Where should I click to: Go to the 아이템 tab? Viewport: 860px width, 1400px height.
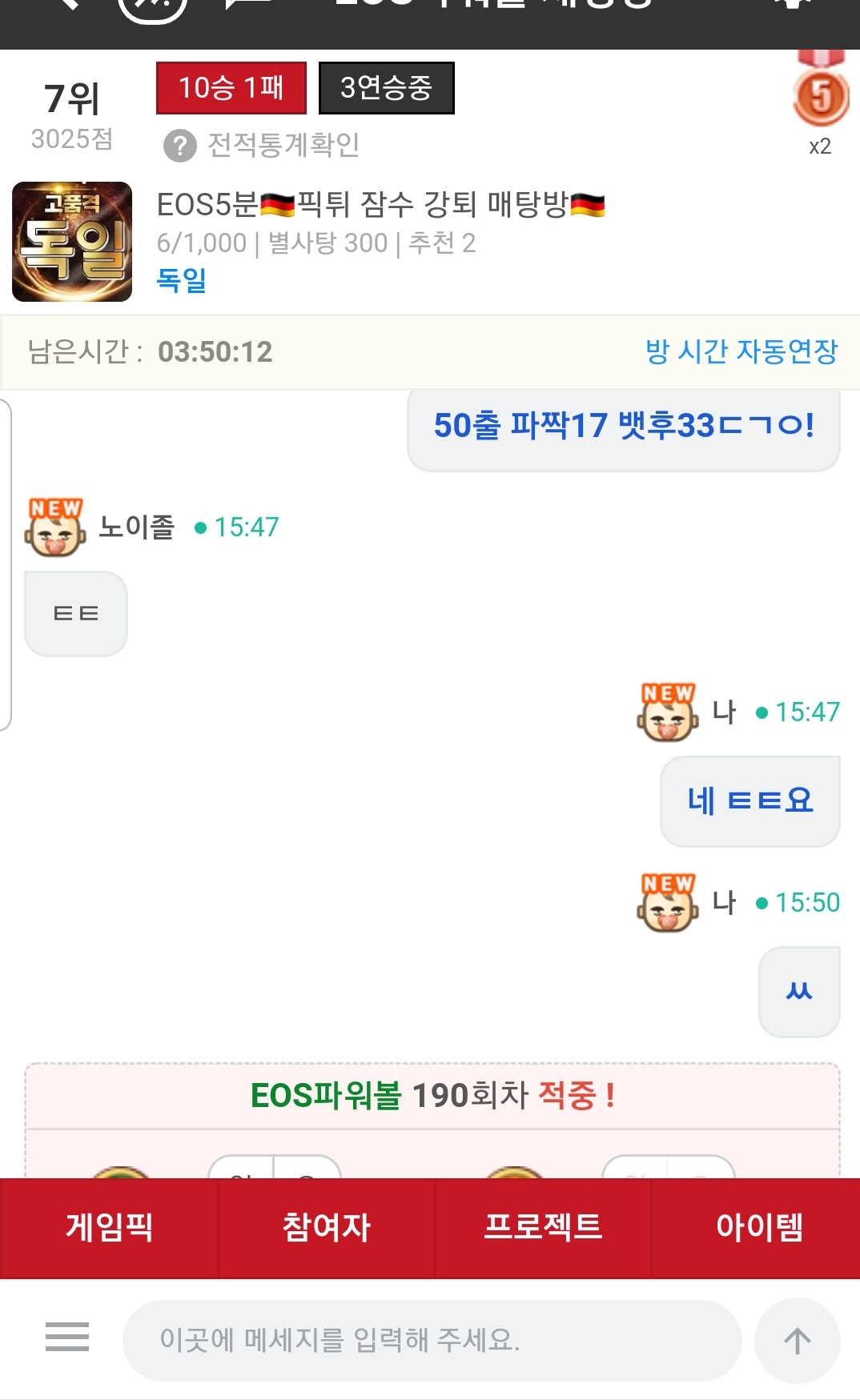coord(758,1227)
